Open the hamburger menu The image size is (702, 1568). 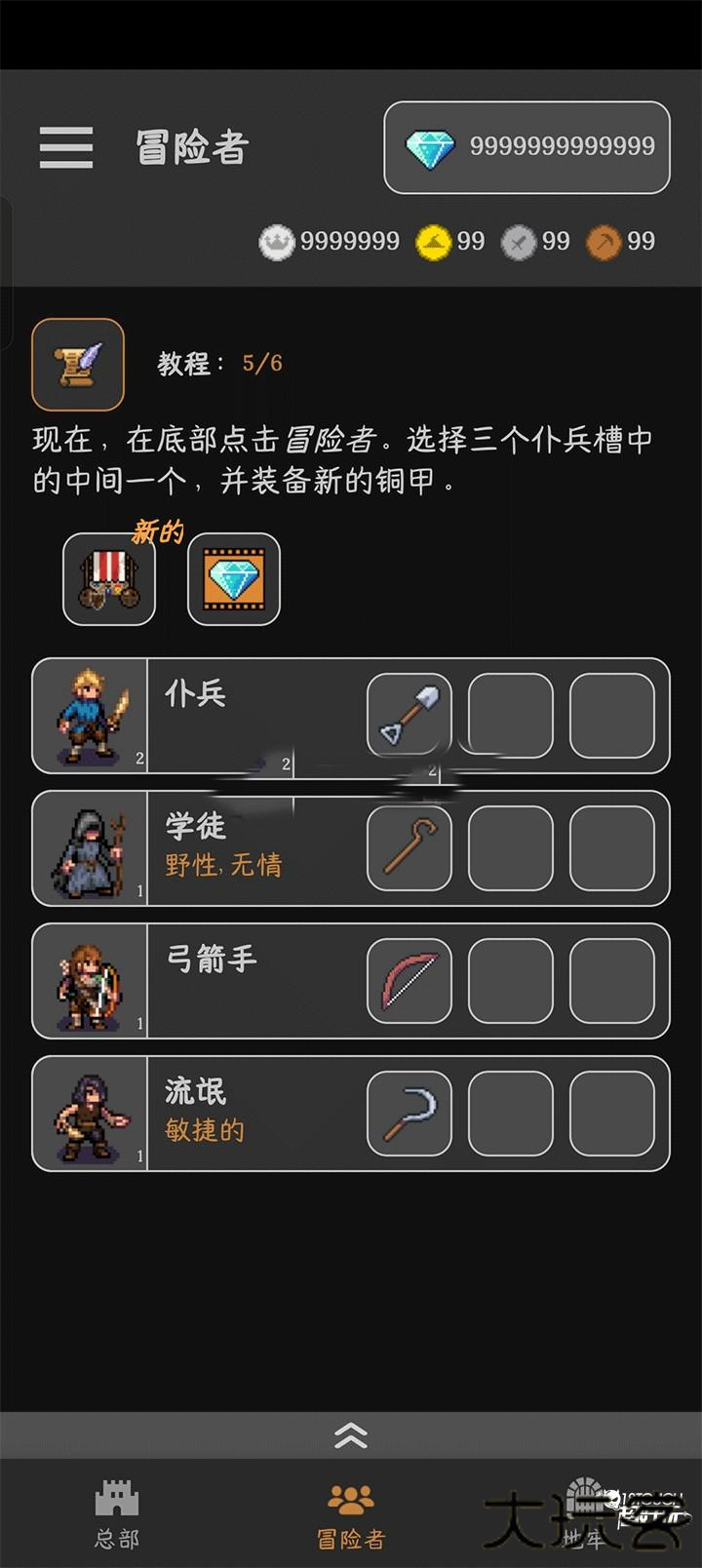point(66,147)
